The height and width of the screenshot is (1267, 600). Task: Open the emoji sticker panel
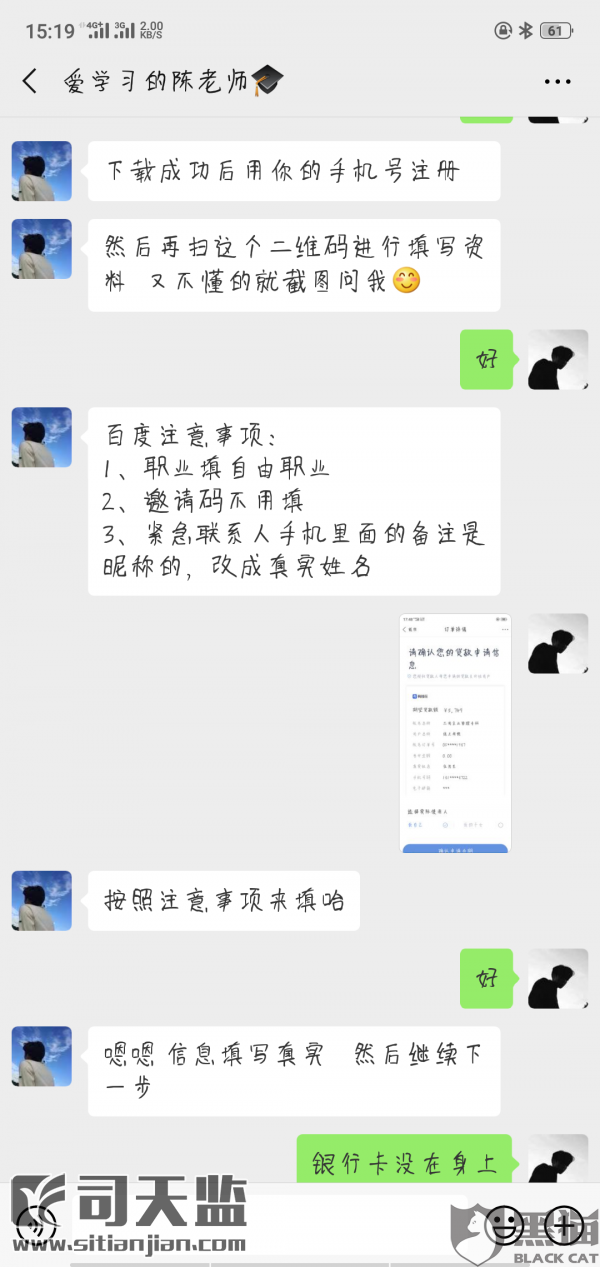505,1224
